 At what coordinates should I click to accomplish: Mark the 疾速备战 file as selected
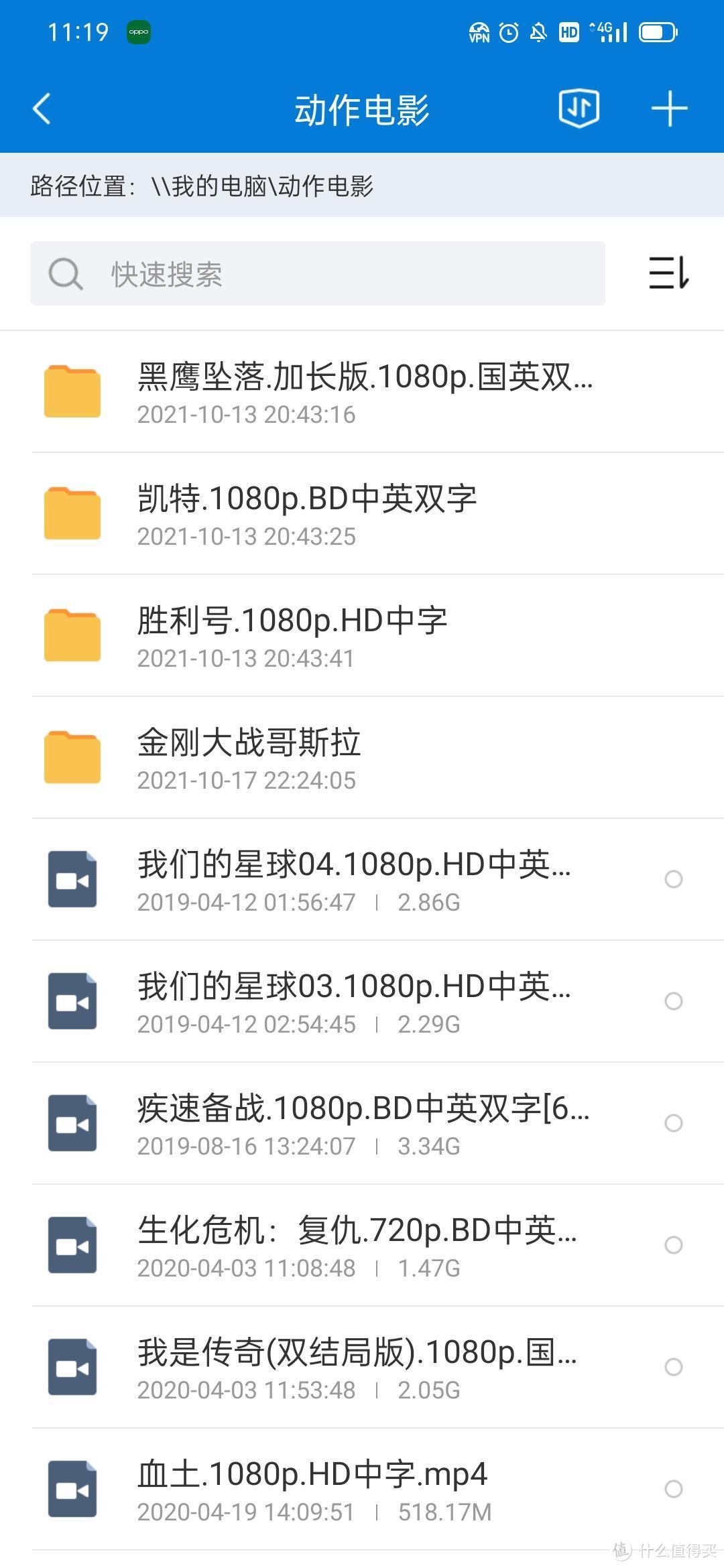tap(673, 1123)
